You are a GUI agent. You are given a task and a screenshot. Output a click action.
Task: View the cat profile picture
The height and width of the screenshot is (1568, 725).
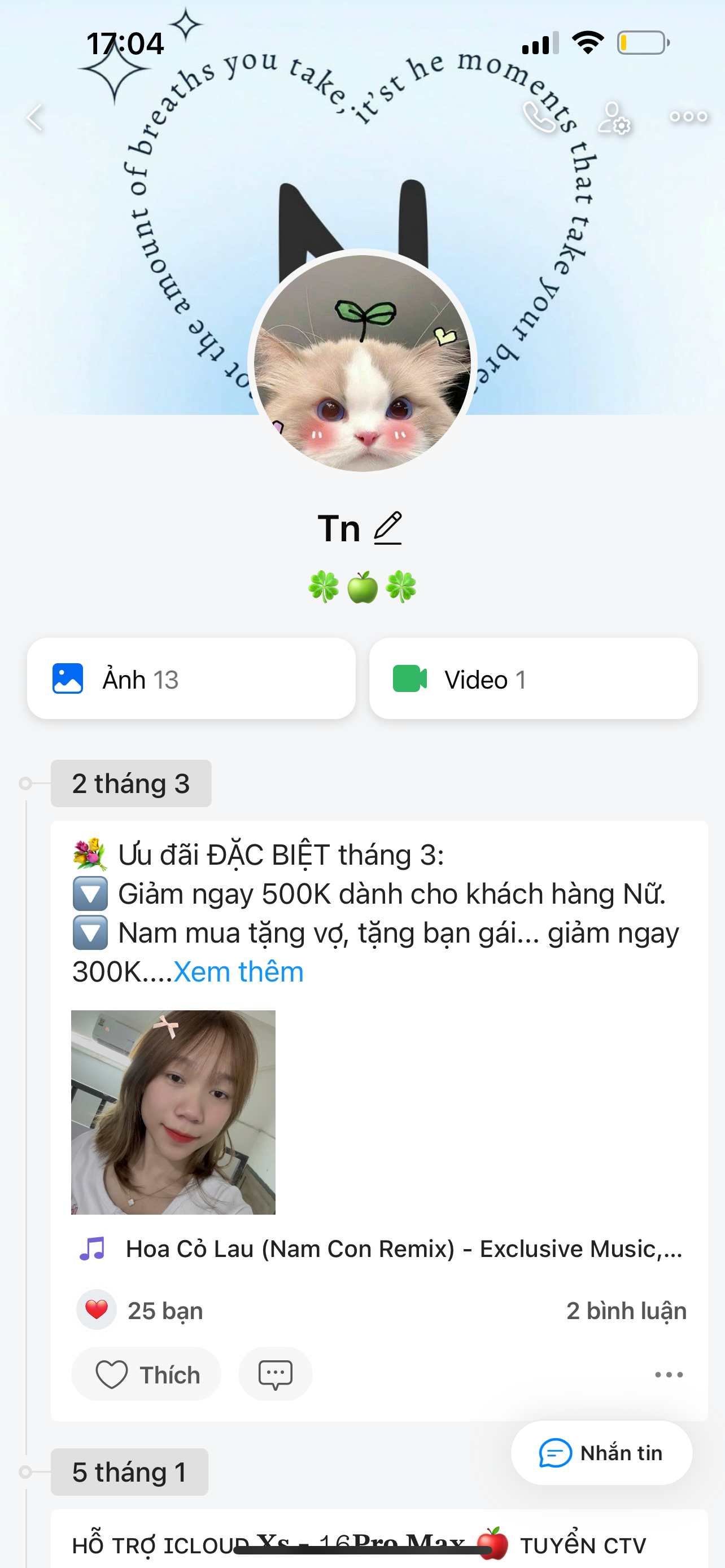362,363
